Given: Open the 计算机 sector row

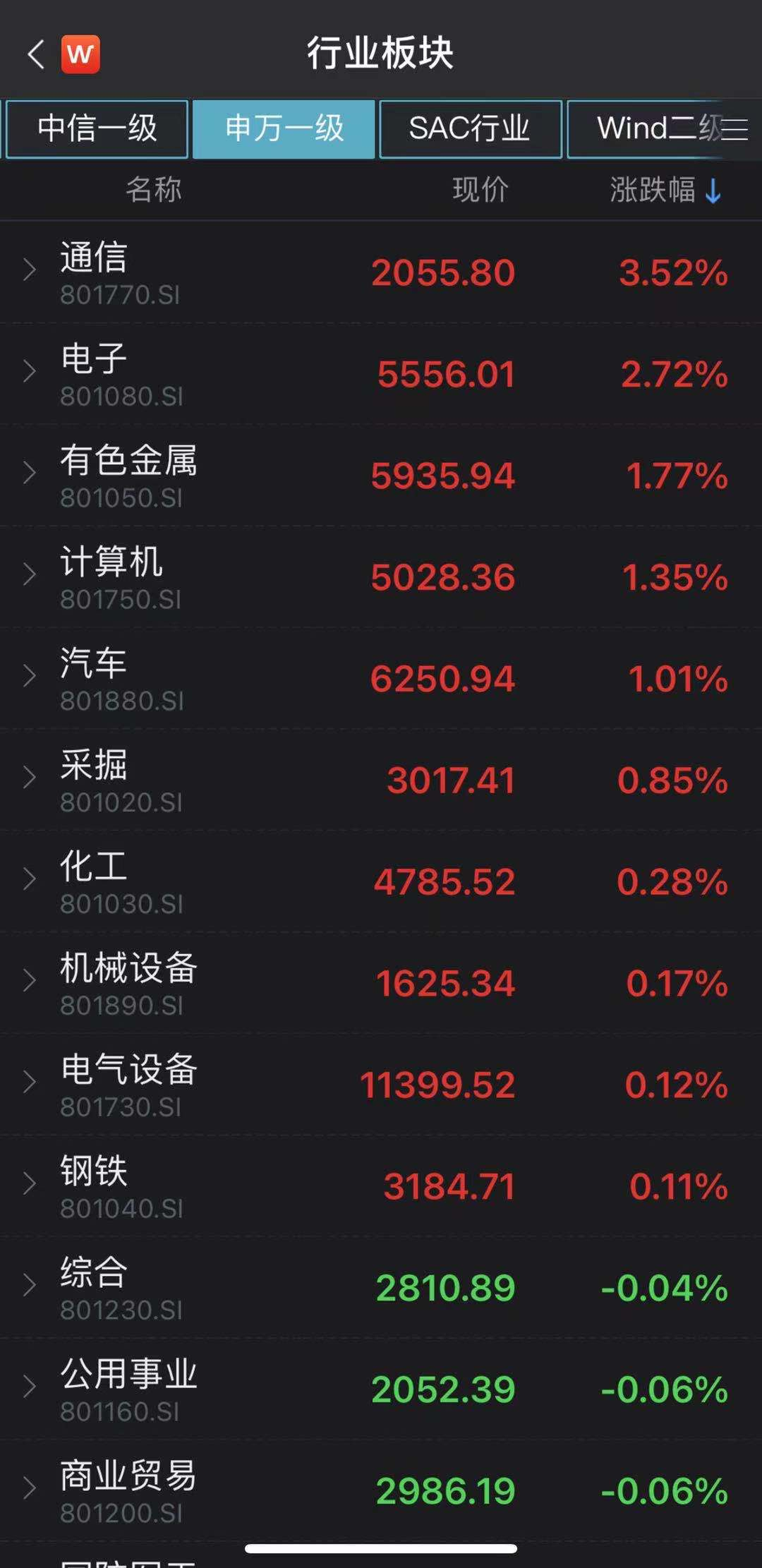Looking at the screenshot, I should coord(381,577).
